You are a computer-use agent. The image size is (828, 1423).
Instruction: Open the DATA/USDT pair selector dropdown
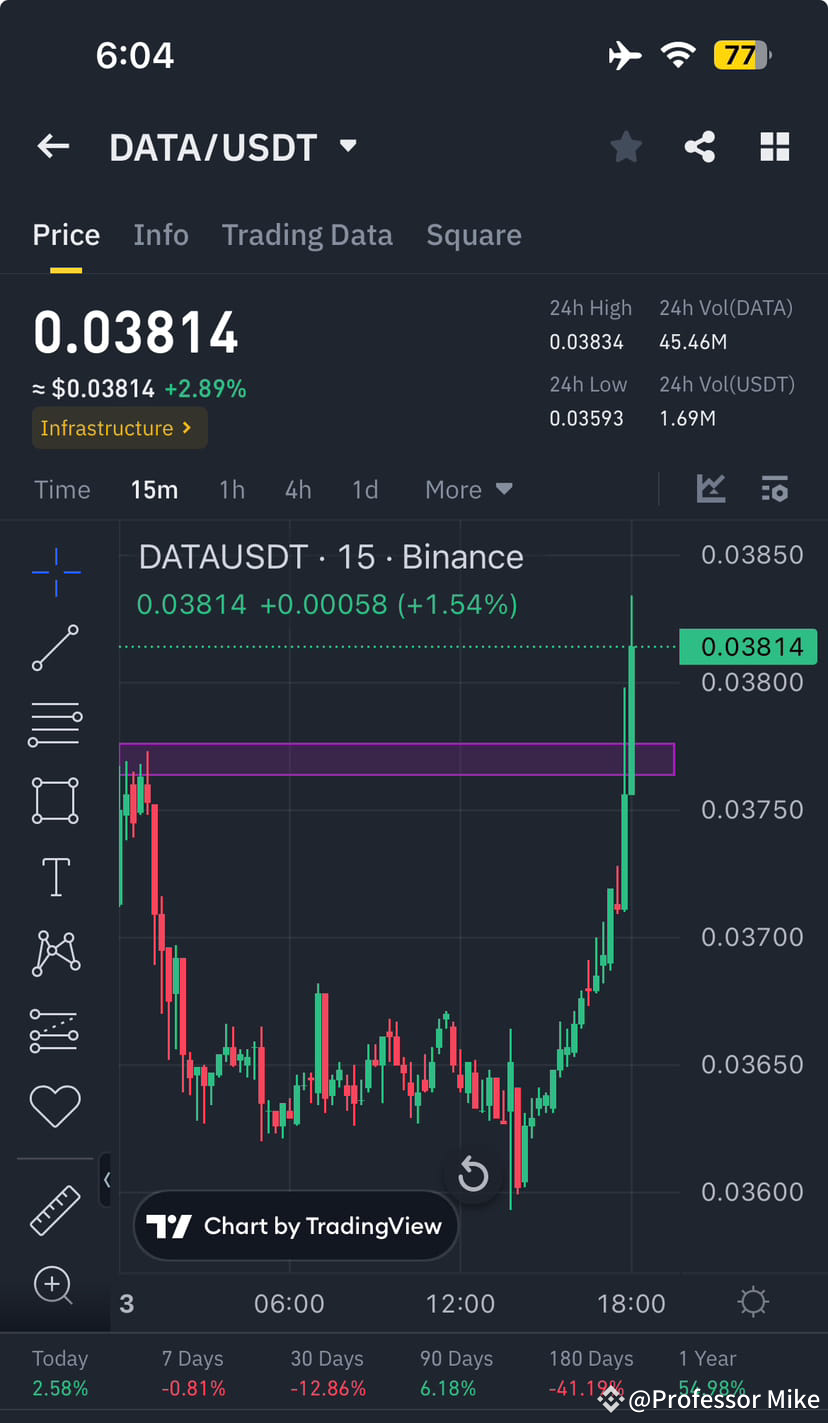[x=235, y=146]
